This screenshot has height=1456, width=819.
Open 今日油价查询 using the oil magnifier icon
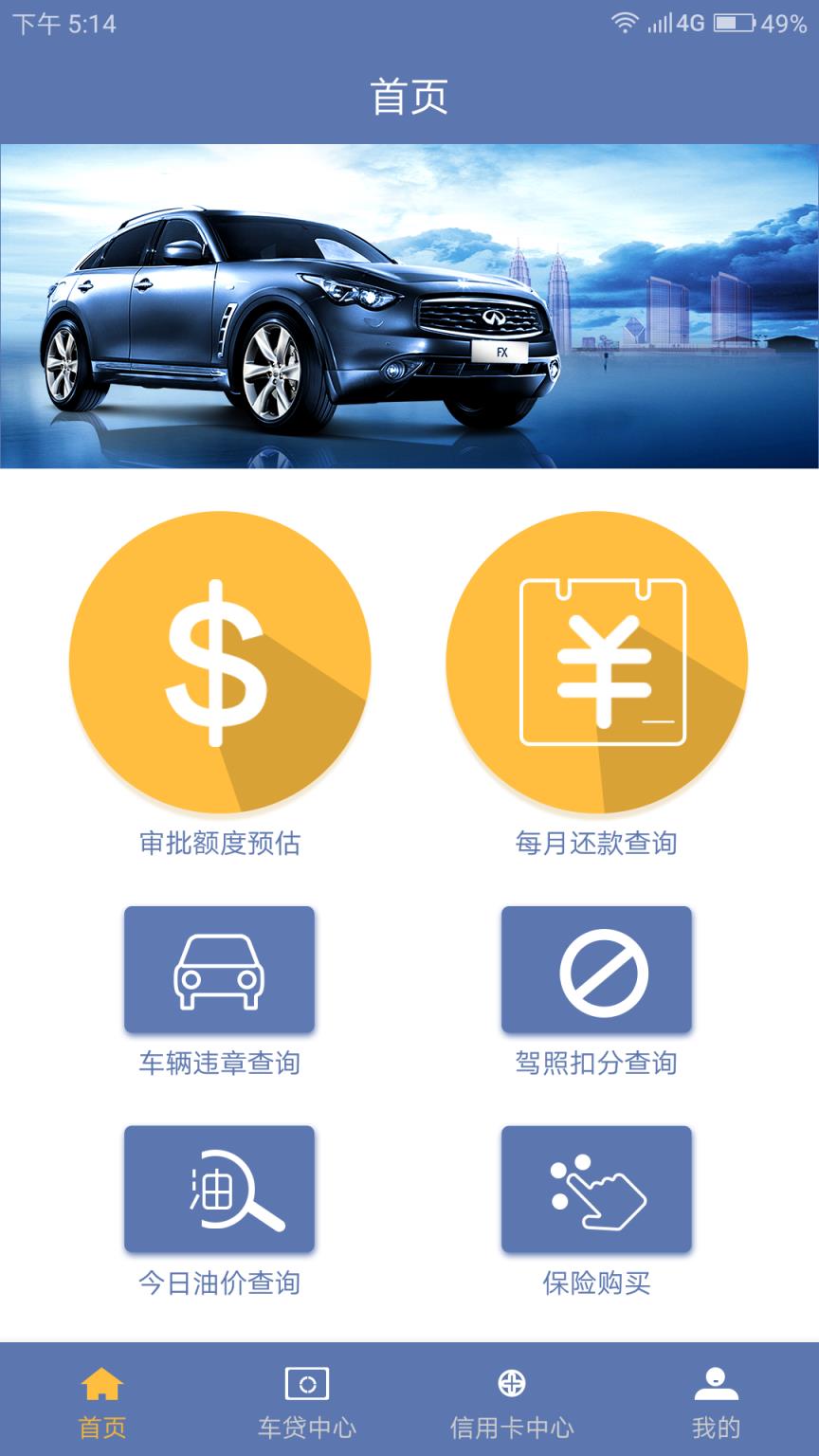(x=220, y=1190)
